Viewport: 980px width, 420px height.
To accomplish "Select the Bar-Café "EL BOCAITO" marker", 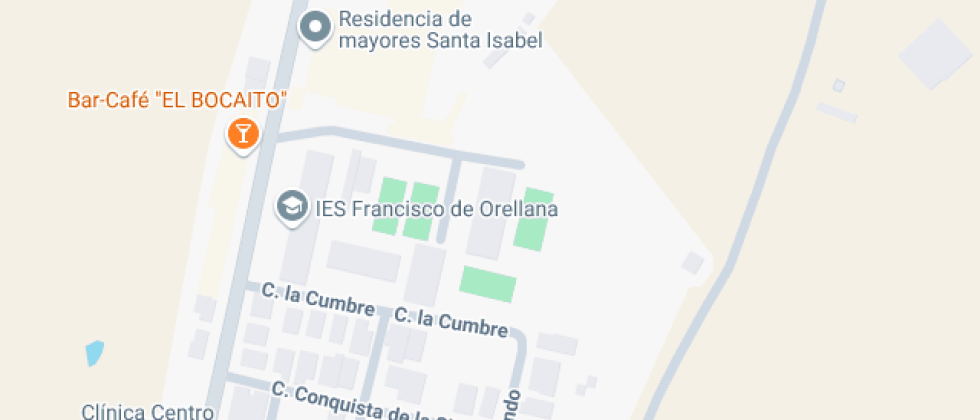I will tap(243, 135).
